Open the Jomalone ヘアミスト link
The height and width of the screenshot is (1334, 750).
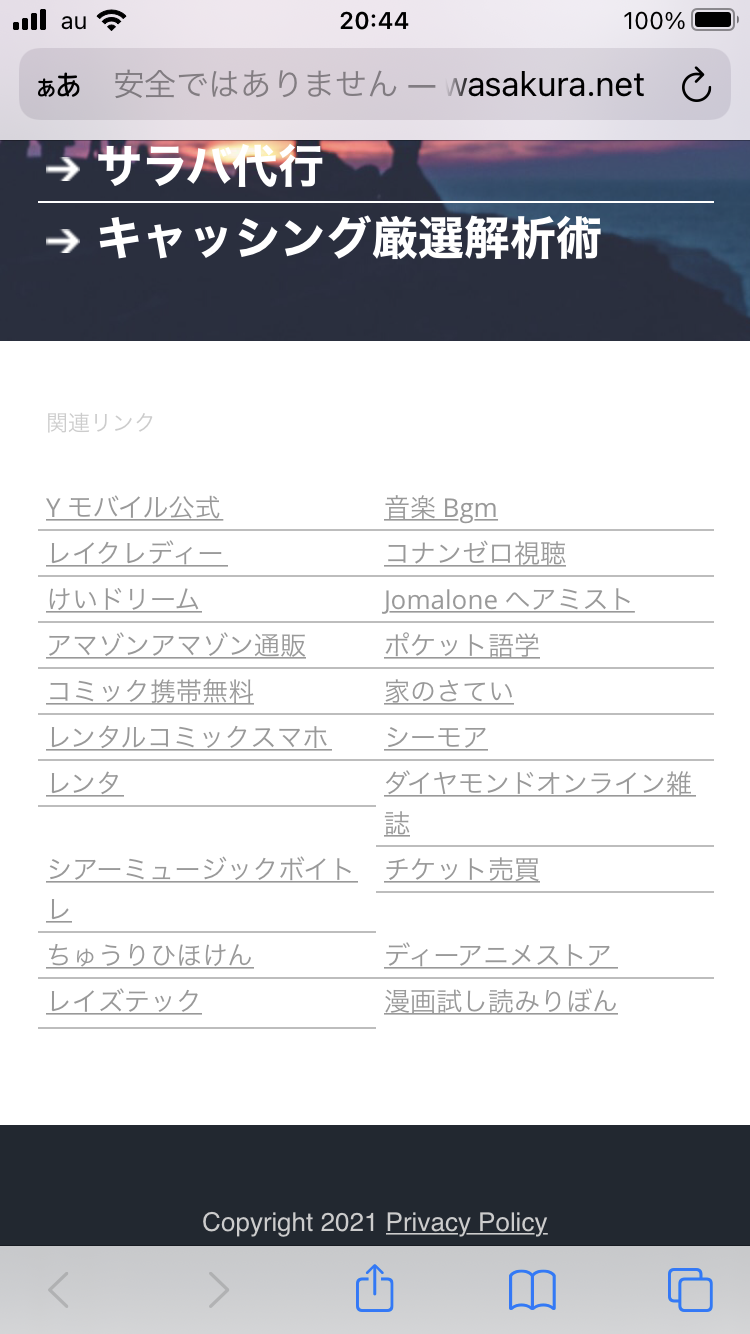(x=509, y=599)
